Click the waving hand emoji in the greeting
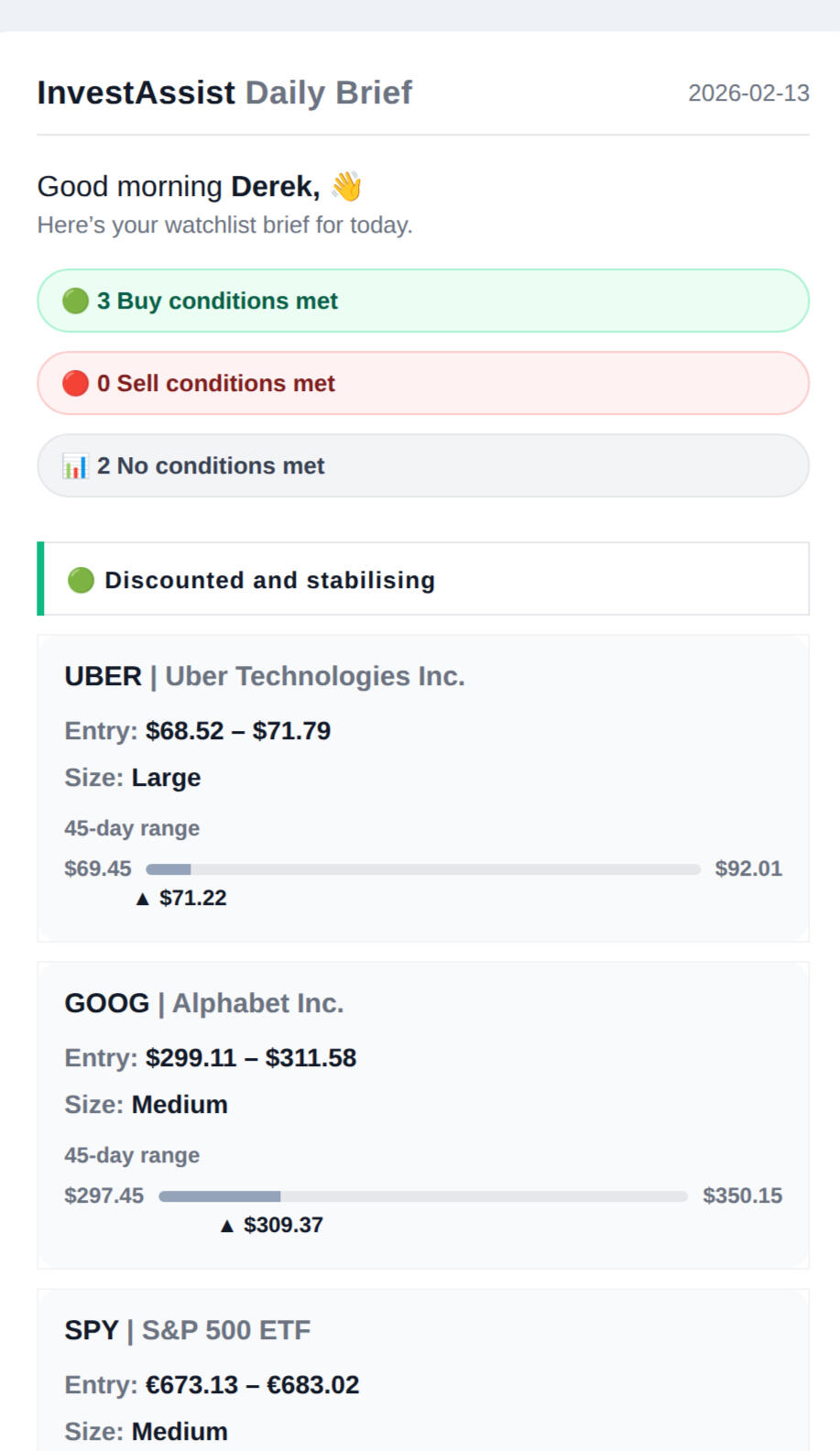This screenshot has width=840, height=1451. pos(348,185)
